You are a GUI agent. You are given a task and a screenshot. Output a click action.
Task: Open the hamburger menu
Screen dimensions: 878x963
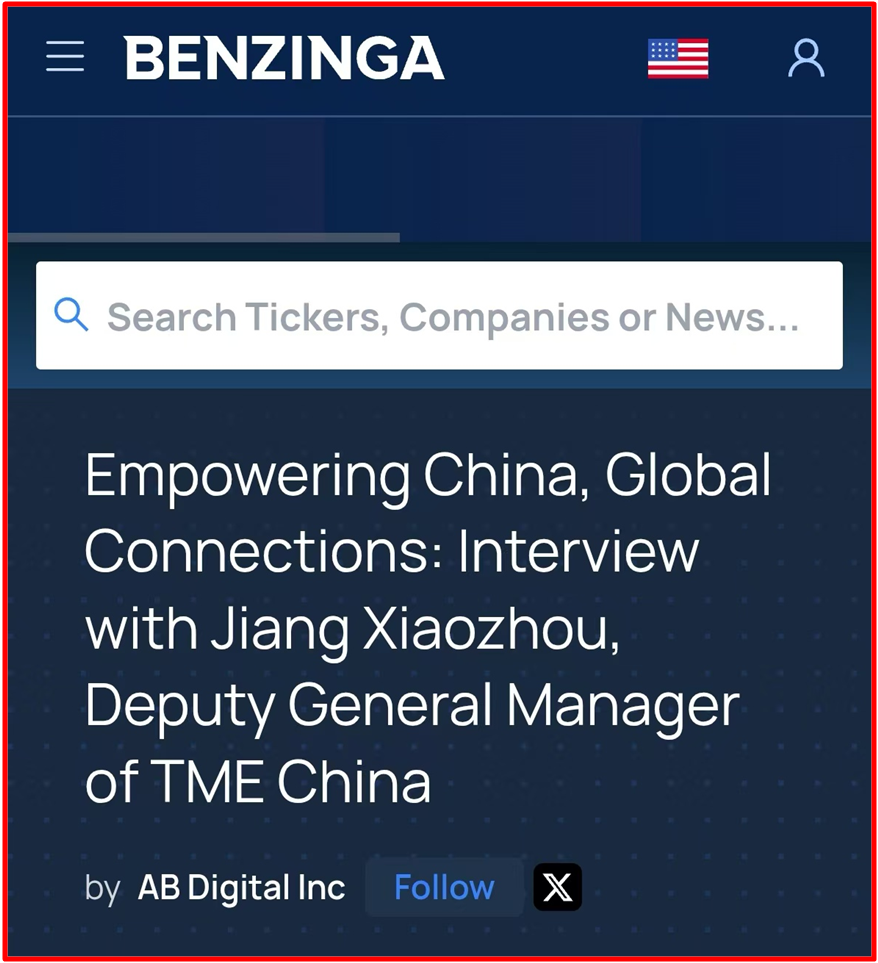65,58
